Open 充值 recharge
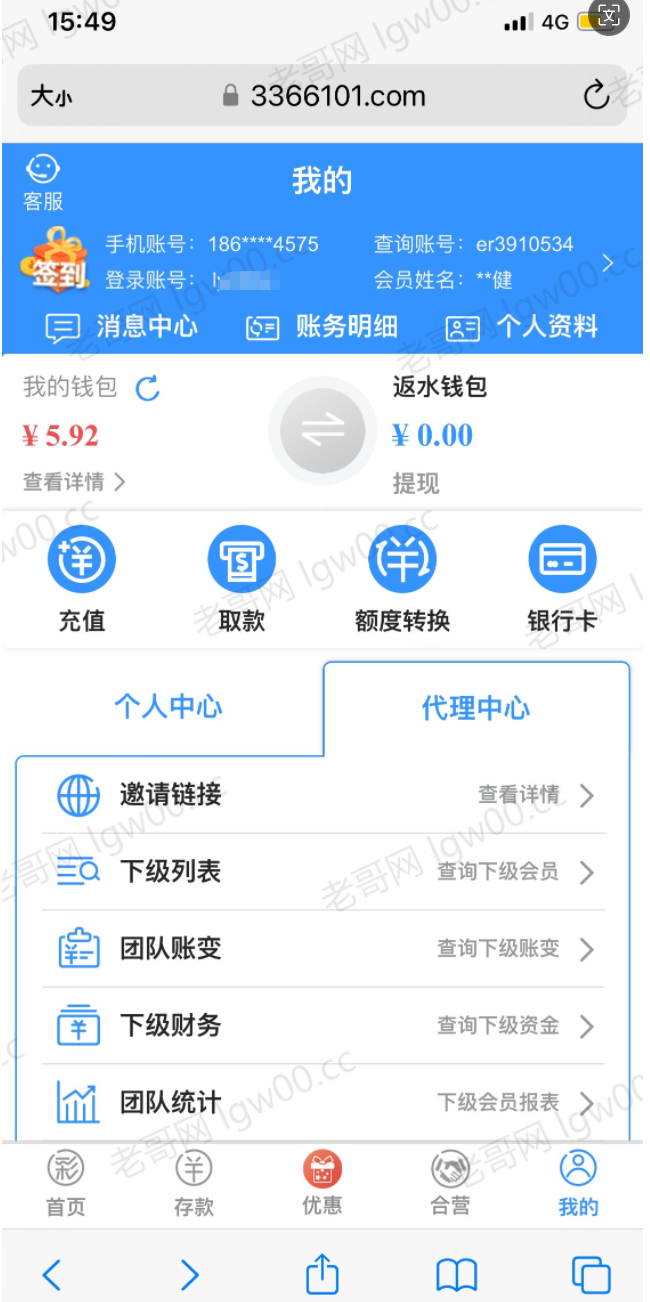Screen dimensions: 650x1302 (x=82, y=579)
